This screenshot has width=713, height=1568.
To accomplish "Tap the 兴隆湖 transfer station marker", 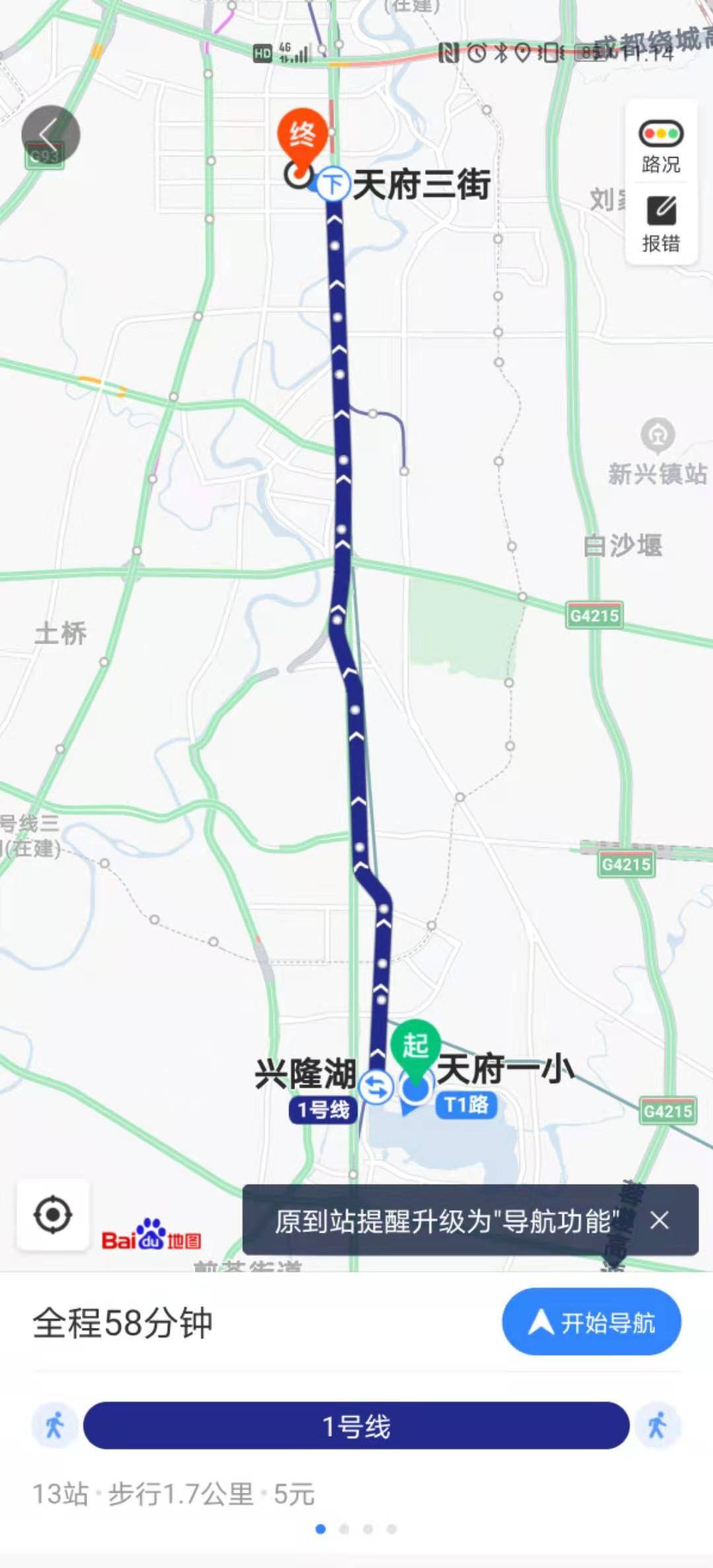I will (376, 1087).
